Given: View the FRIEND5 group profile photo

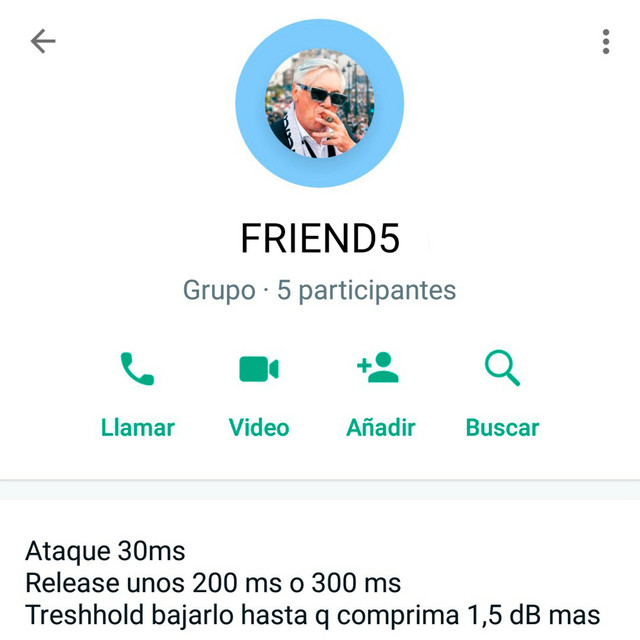Looking at the screenshot, I should tap(319, 103).
